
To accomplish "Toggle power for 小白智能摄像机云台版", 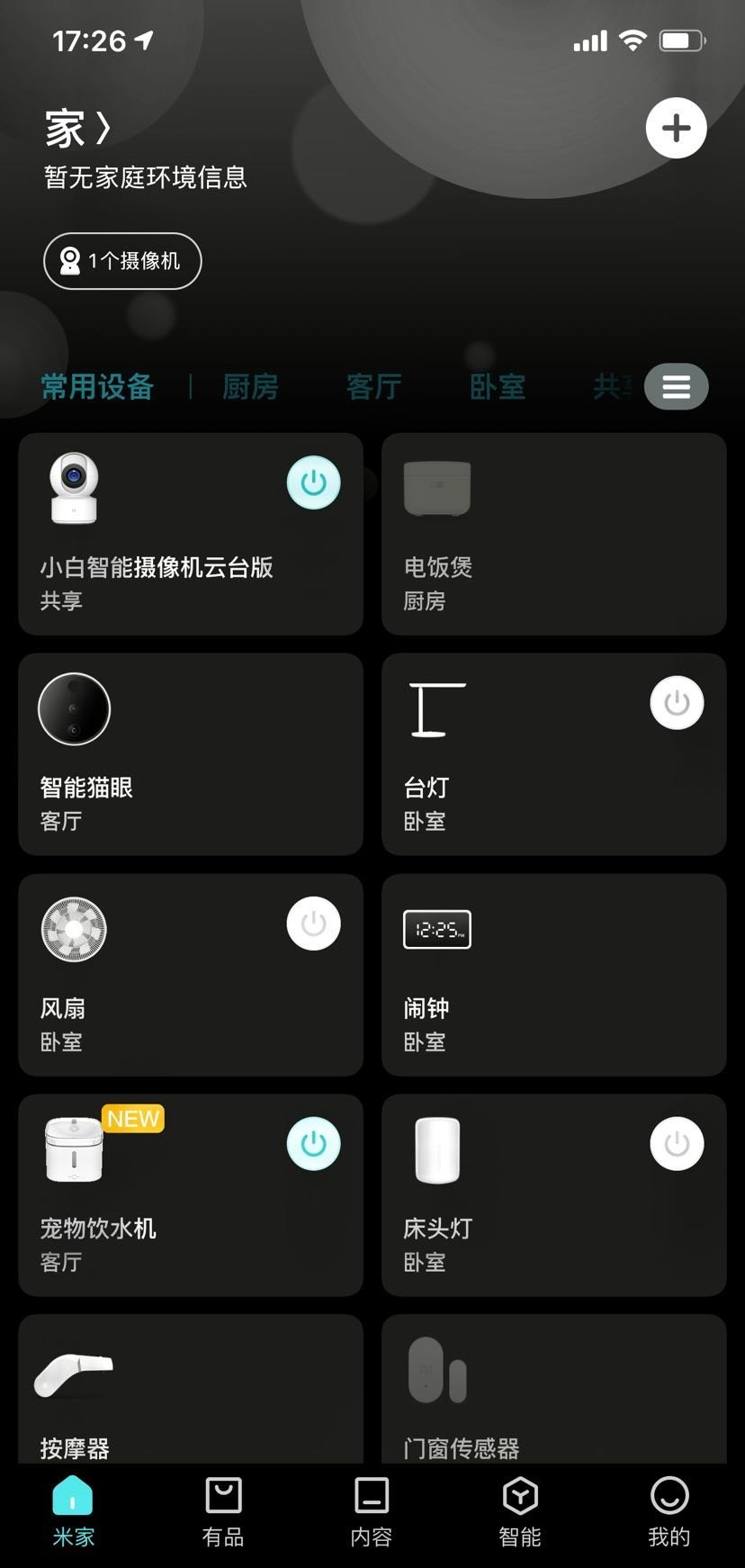I will (x=313, y=482).
